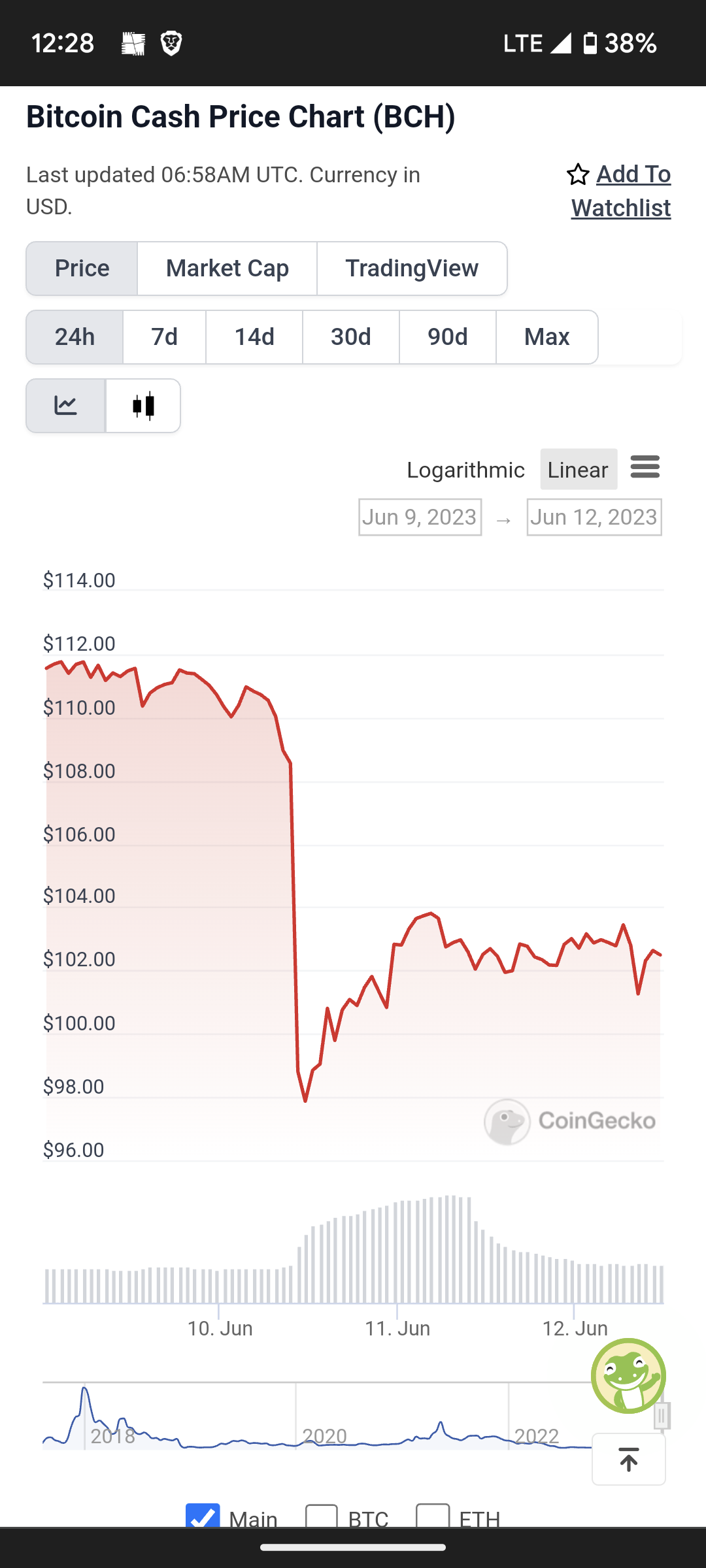Switch chart to 30d range

click(351, 337)
